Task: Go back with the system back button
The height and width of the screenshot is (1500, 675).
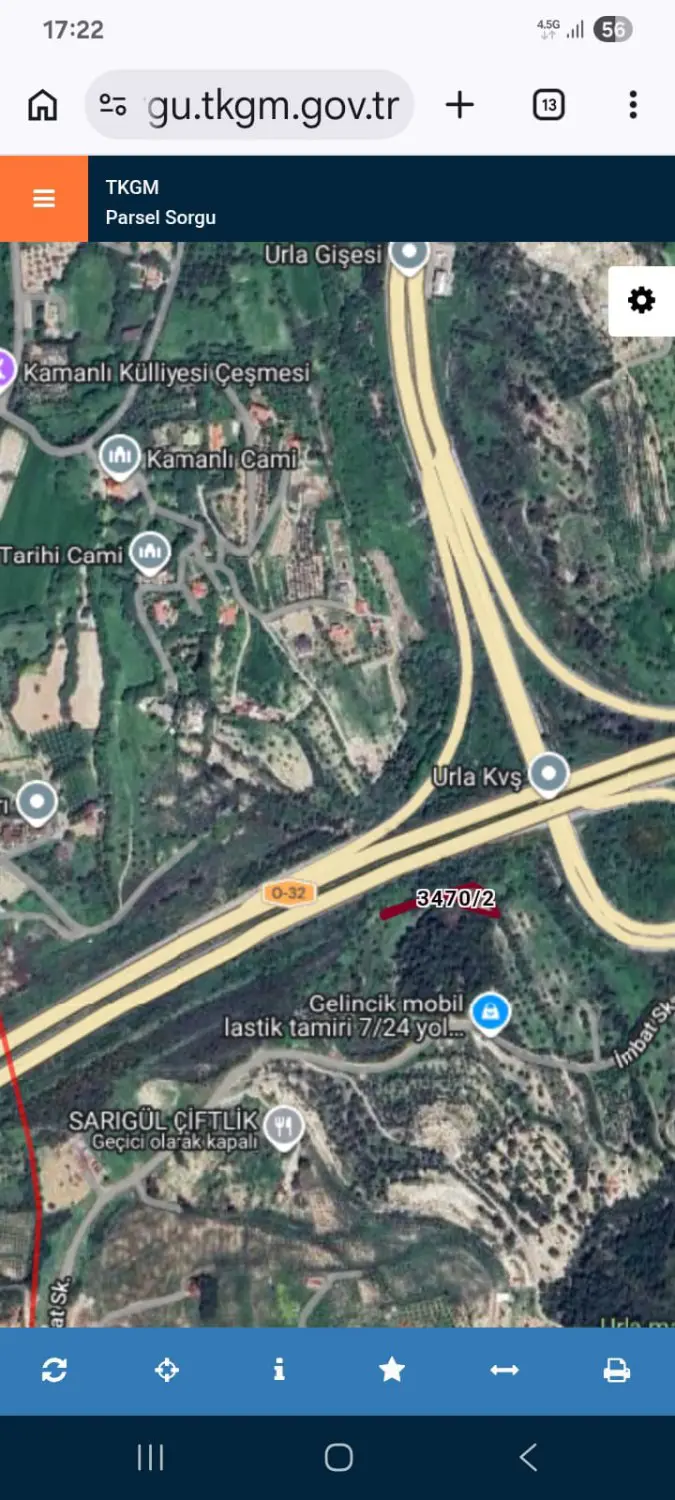Action: pos(528,1458)
